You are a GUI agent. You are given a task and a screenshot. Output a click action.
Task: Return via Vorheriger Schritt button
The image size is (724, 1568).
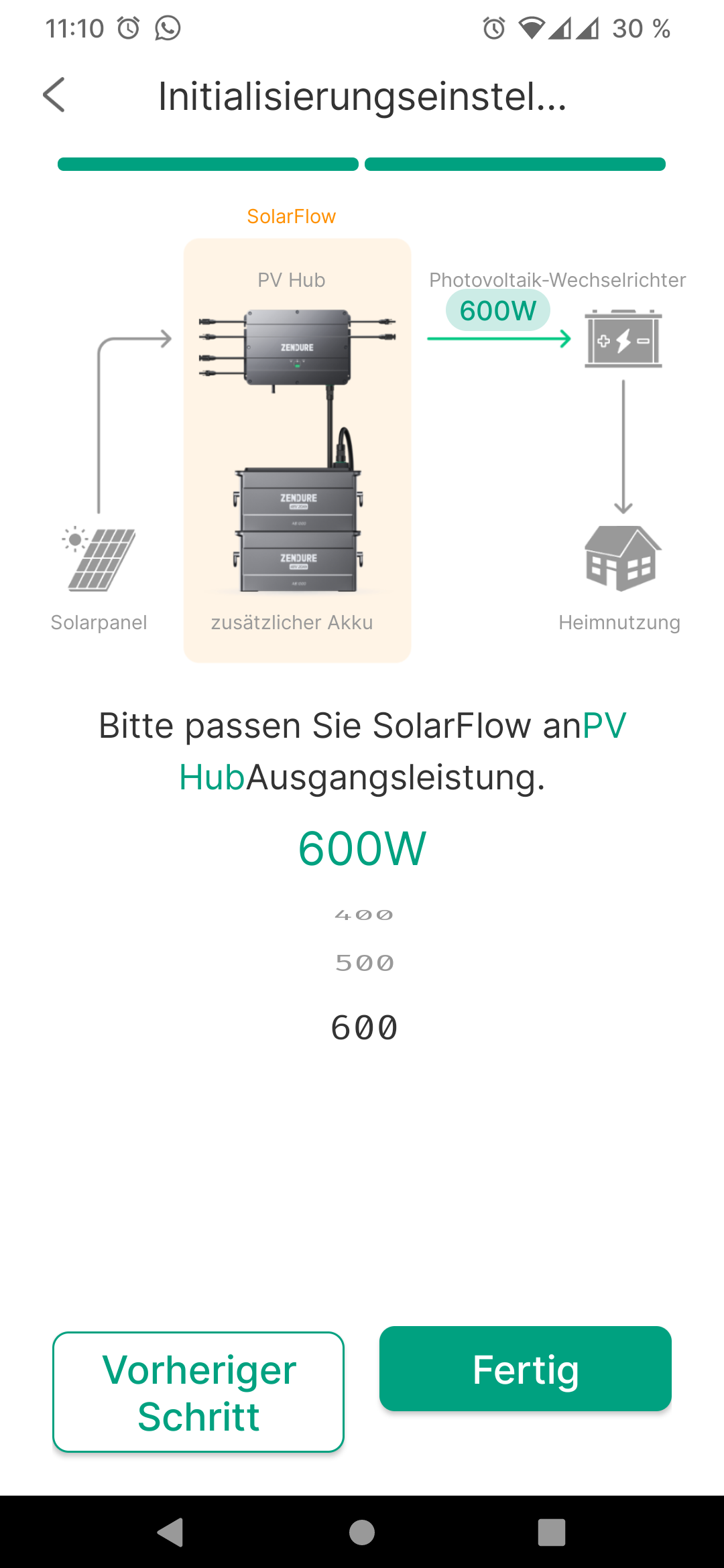coord(198,1392)
